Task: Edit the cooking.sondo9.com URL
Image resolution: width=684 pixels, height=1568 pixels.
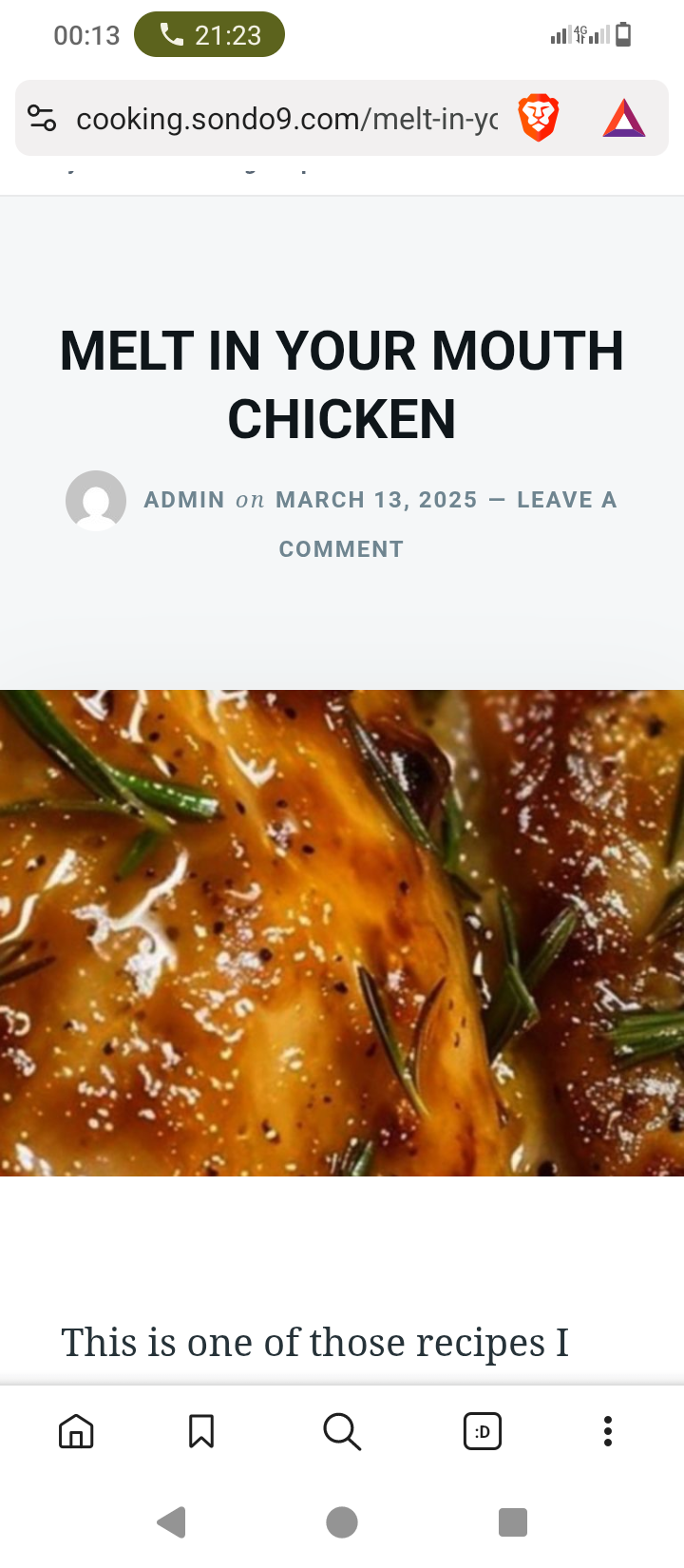Action: tap(285, 119)
